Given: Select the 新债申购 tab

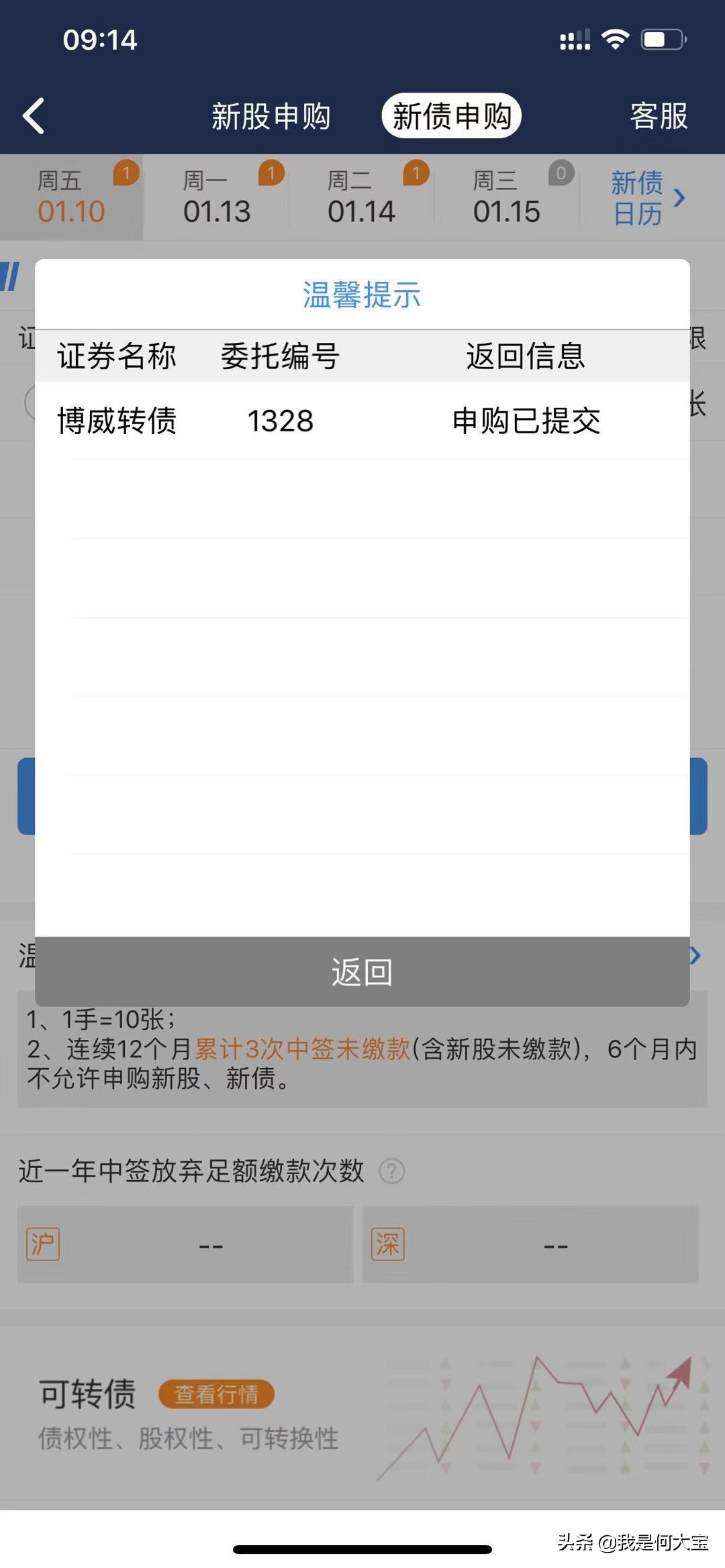Looking at the screenshot, I should (x=451, y=115).
